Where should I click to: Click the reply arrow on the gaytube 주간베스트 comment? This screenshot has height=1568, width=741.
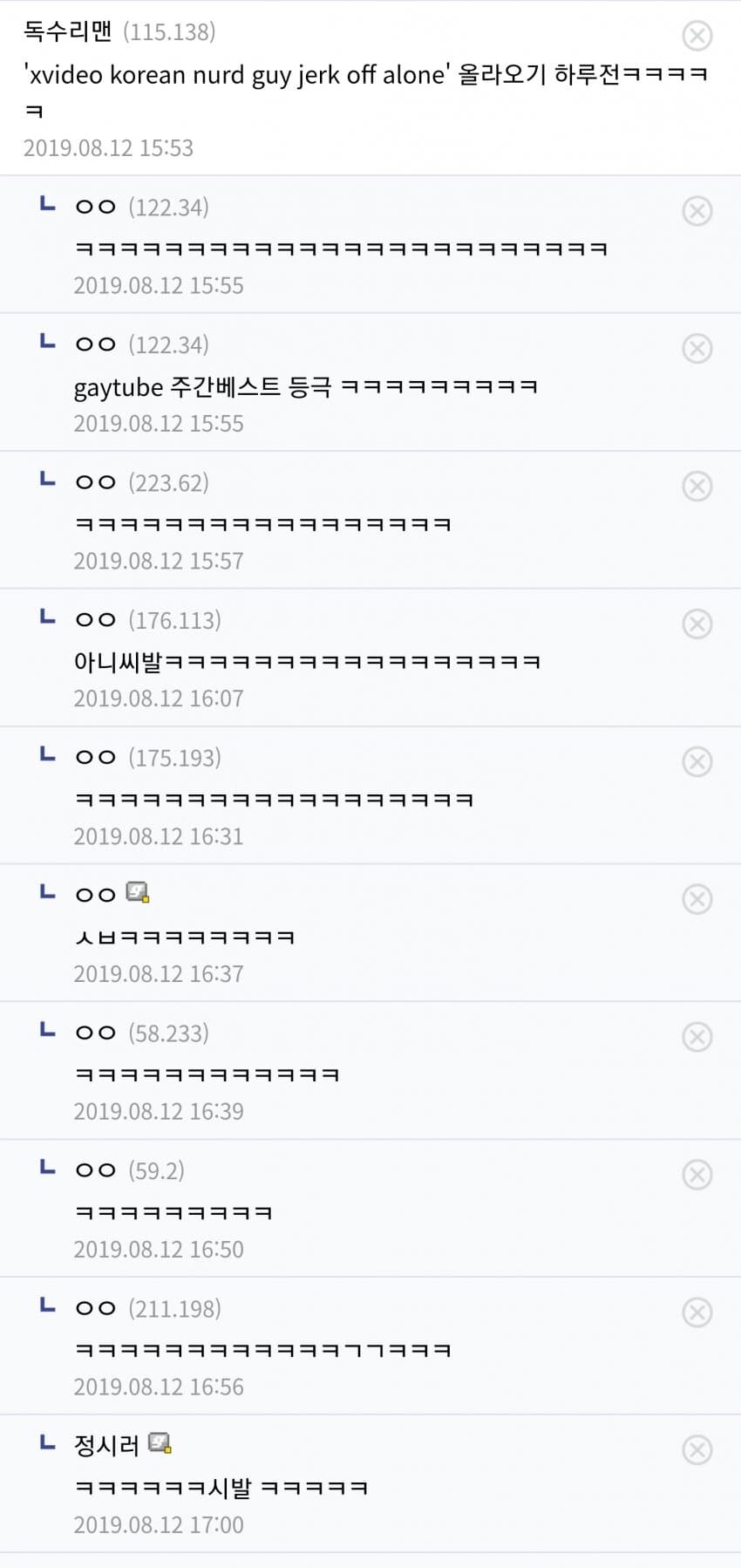click(x=45, y=341)
